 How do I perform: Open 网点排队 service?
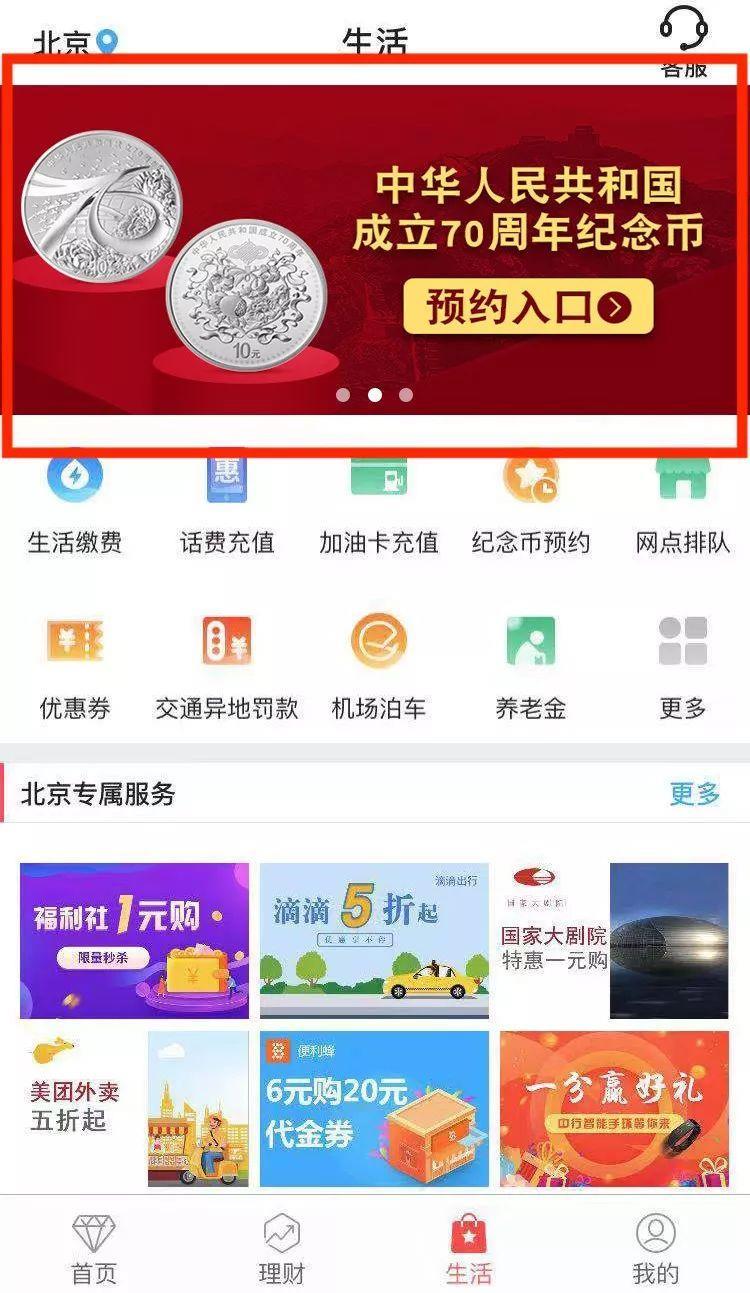tap(683, 505)
